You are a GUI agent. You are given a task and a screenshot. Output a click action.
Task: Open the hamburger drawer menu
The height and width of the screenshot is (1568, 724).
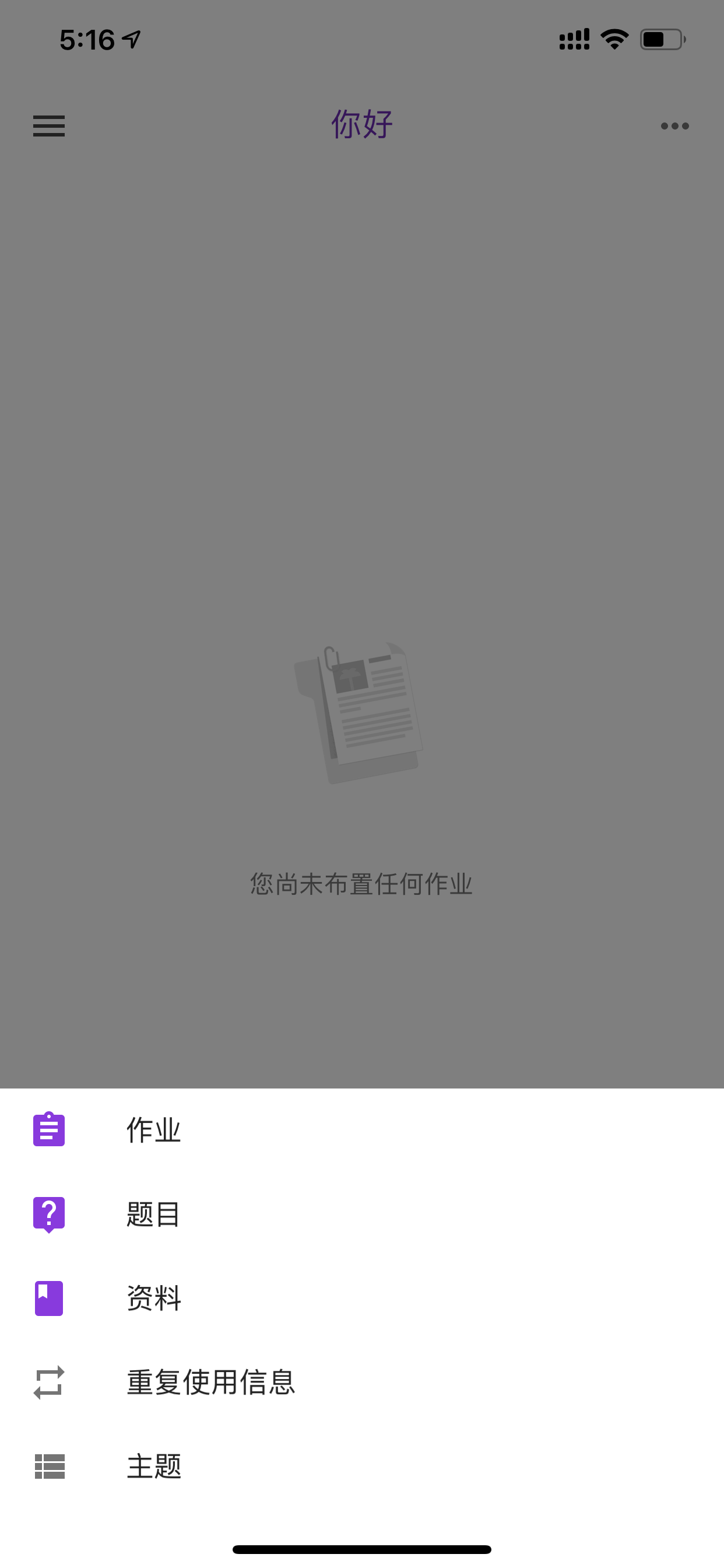click(48, 126)
